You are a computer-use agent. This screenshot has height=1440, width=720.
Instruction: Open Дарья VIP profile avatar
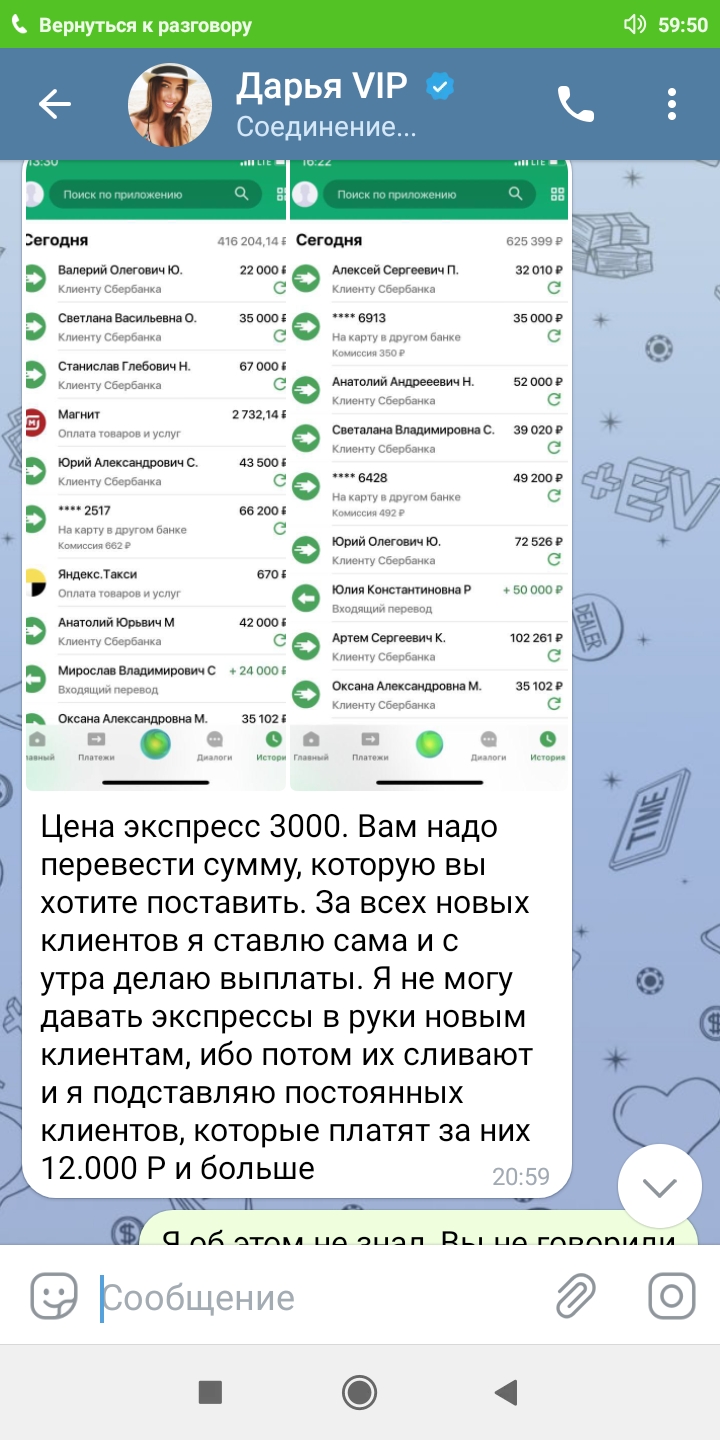[x=170, y=105]
